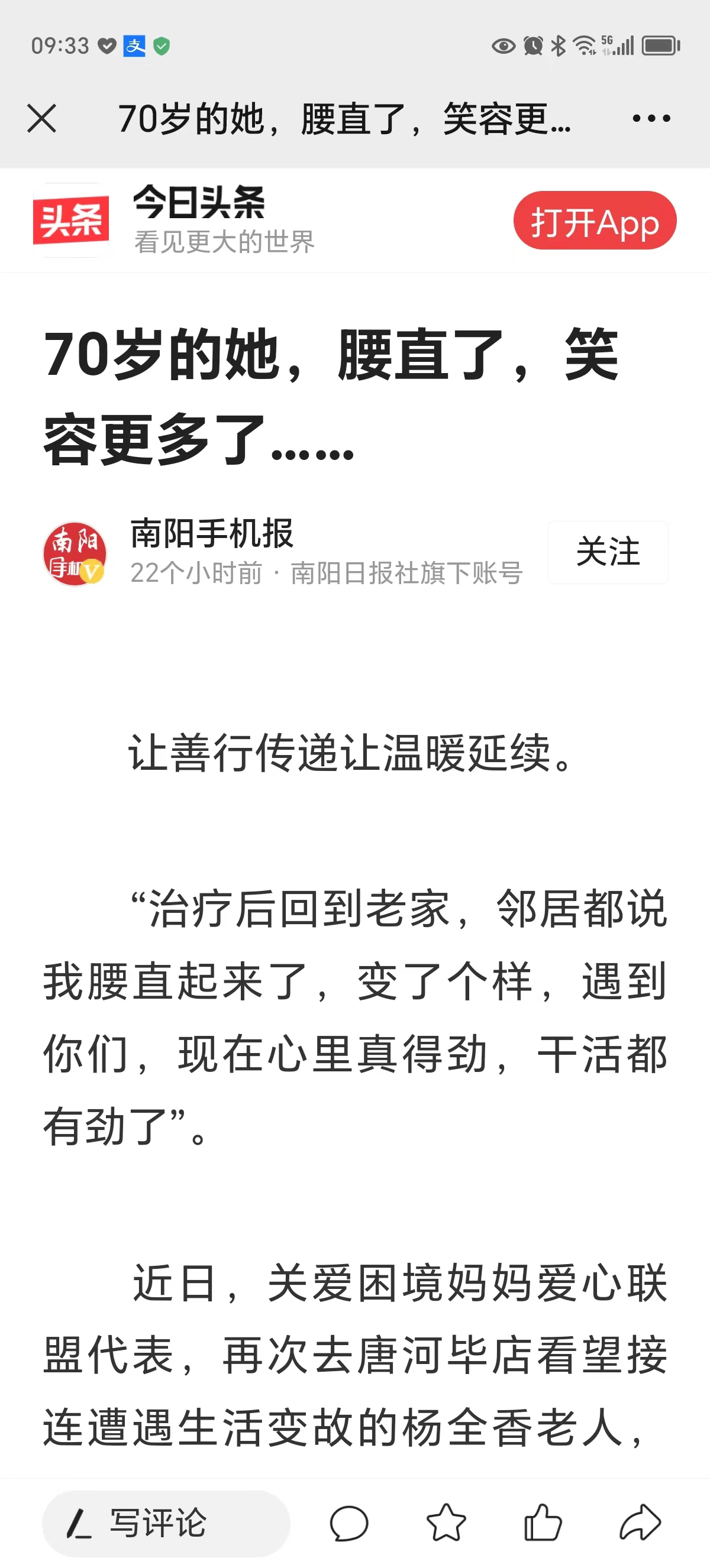Open 今日头条 banner logo
Screen dimensions: 710x1568
[x=71, y=221]
